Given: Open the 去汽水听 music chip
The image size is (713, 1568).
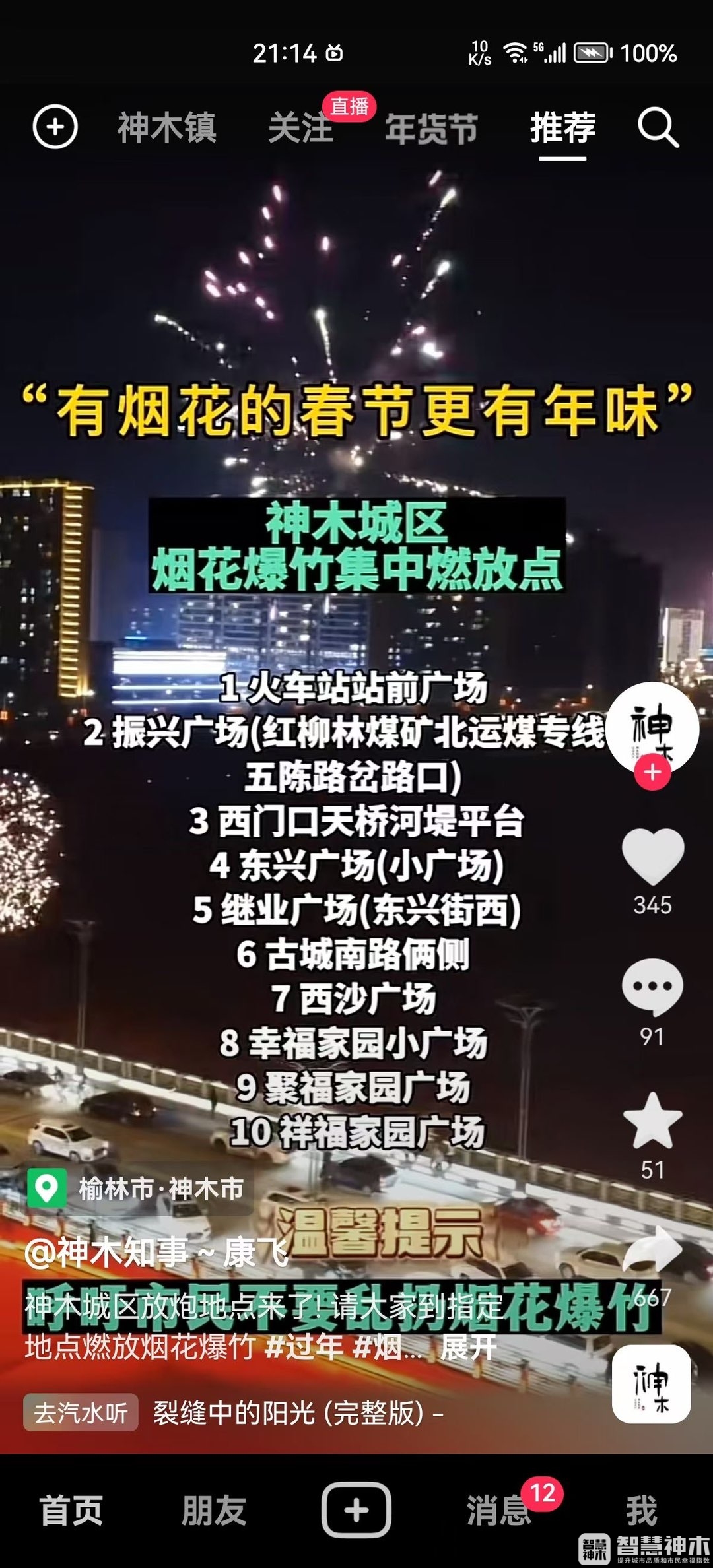Looking at the screenshot, I should [81, 1412].
